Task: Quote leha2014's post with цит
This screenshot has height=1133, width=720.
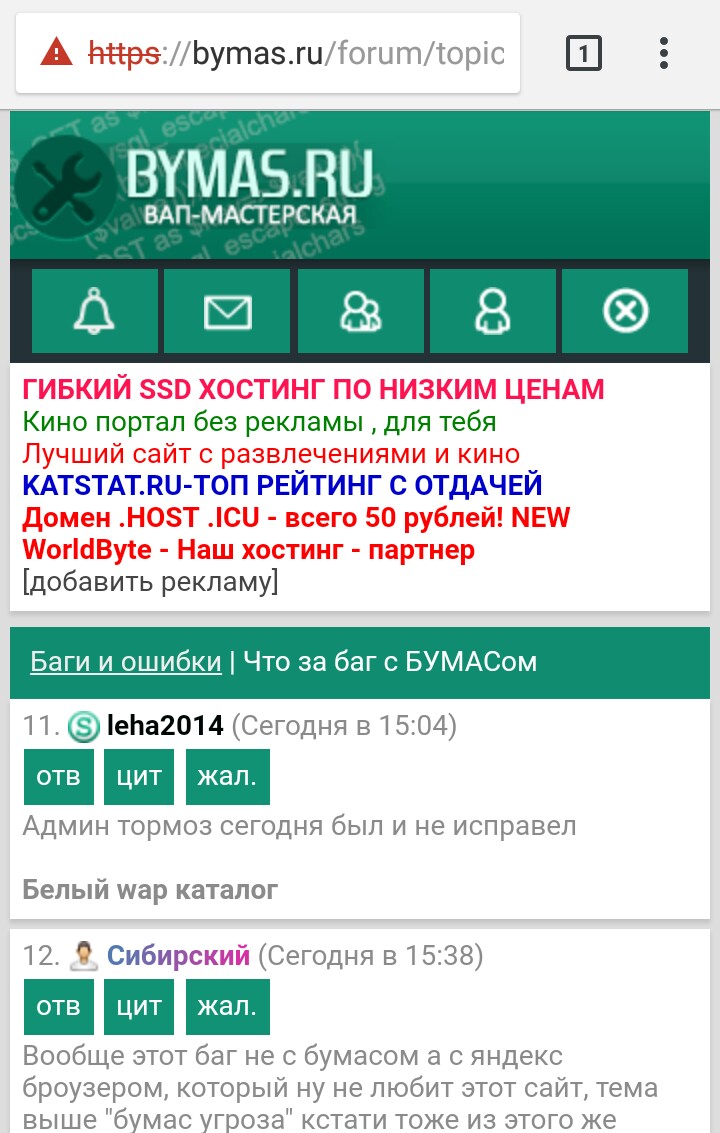Action: pos(139,777)
